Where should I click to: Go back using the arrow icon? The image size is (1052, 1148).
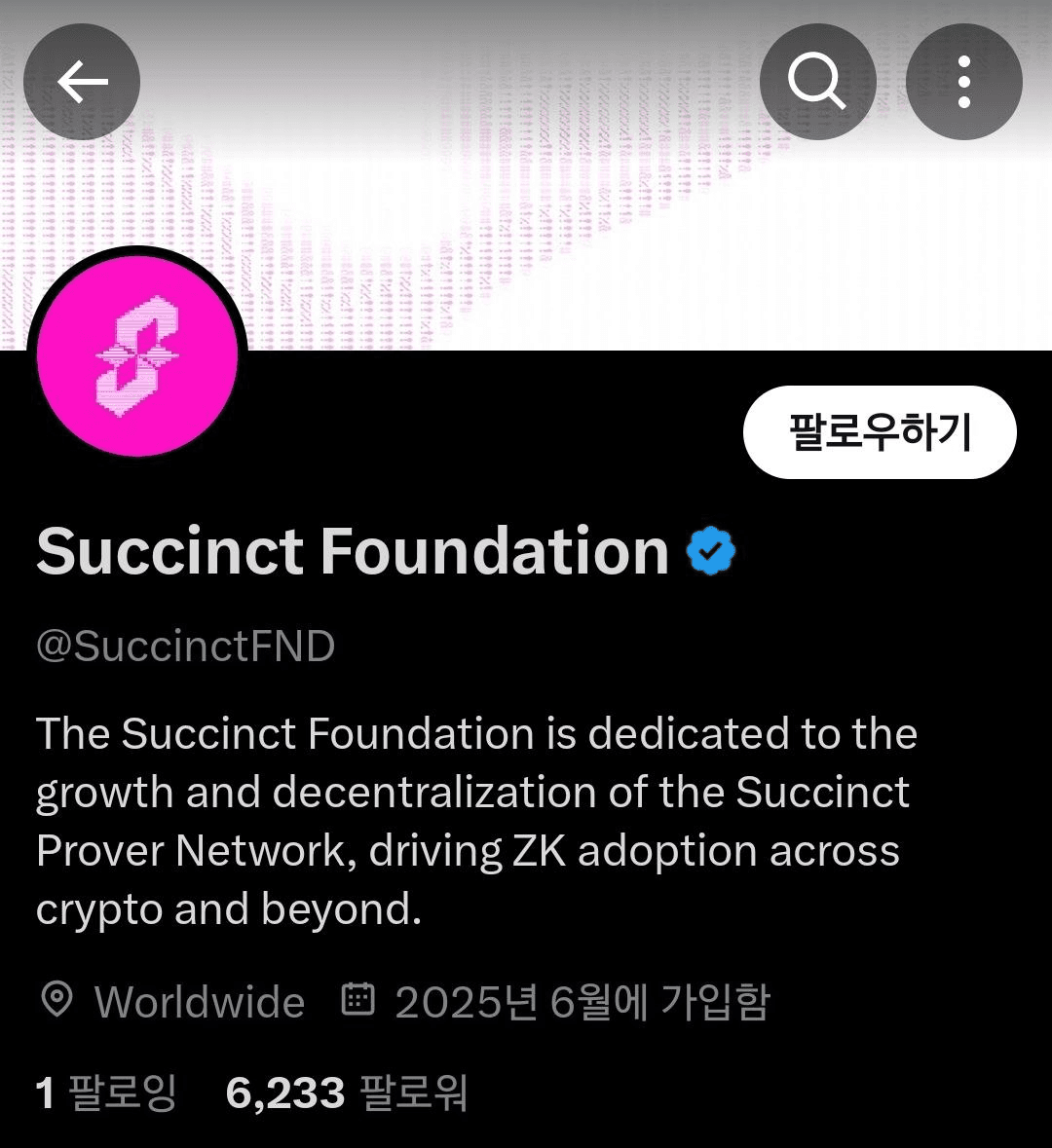tap(82, 82)
